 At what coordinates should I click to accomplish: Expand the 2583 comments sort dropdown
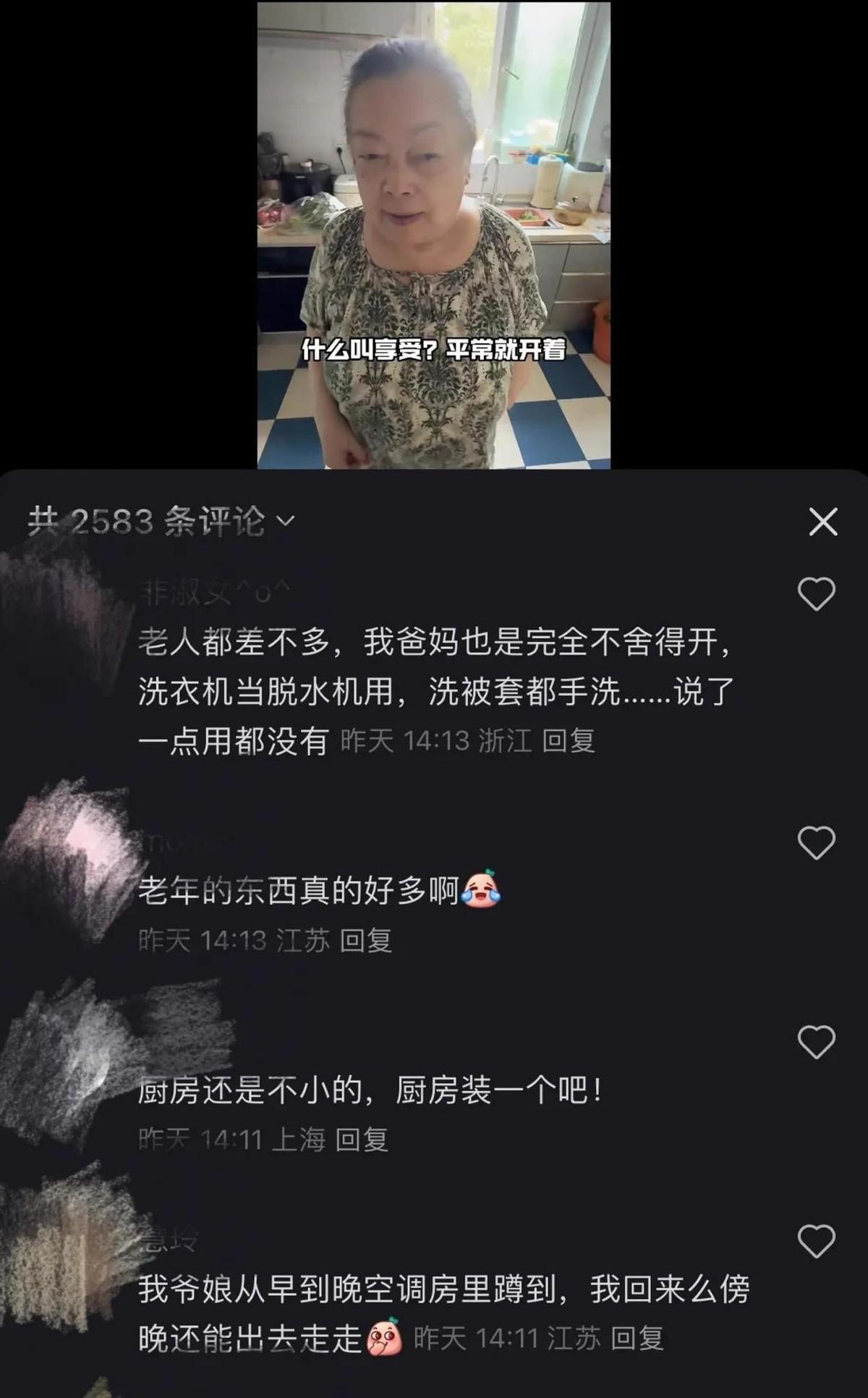click(286, 521)
